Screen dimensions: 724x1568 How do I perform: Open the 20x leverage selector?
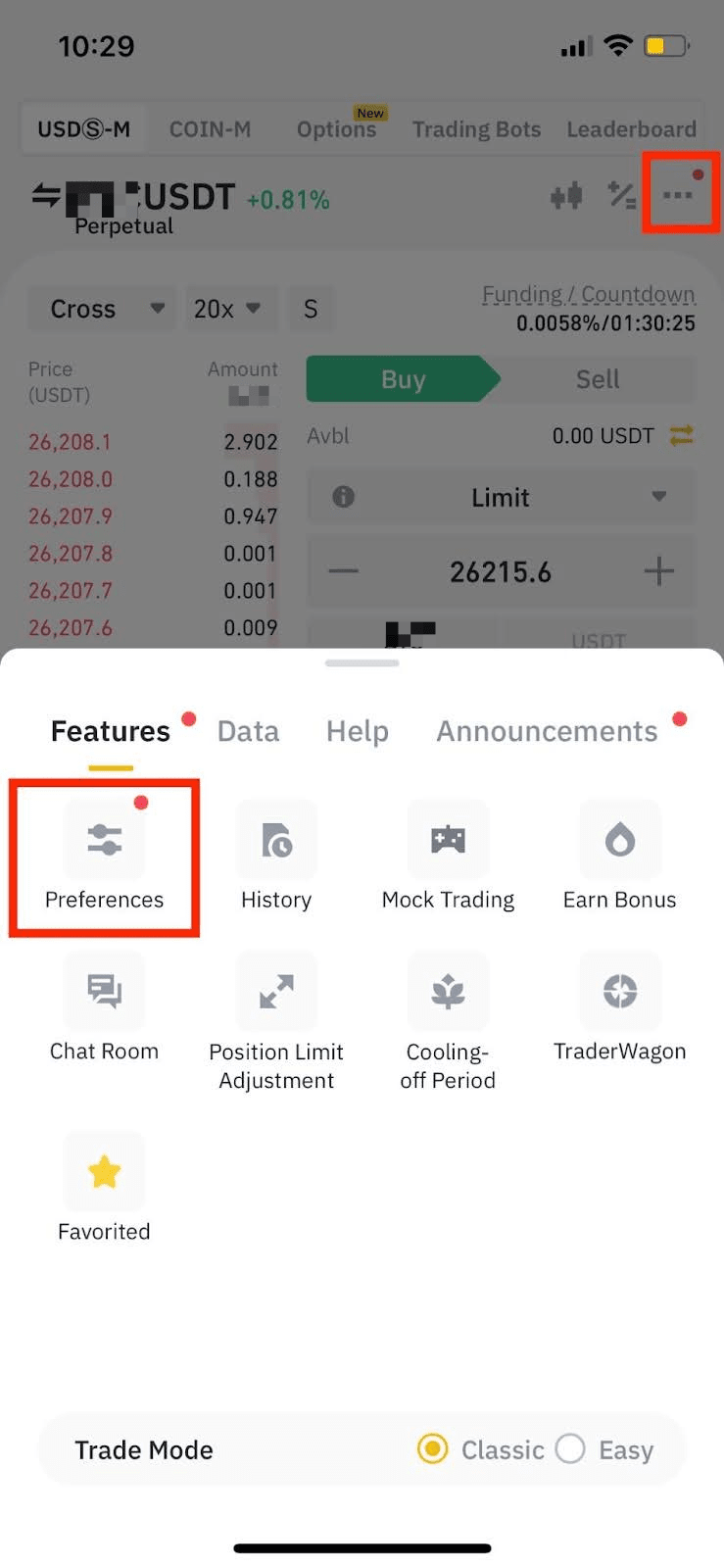click(x=230, y=308)
